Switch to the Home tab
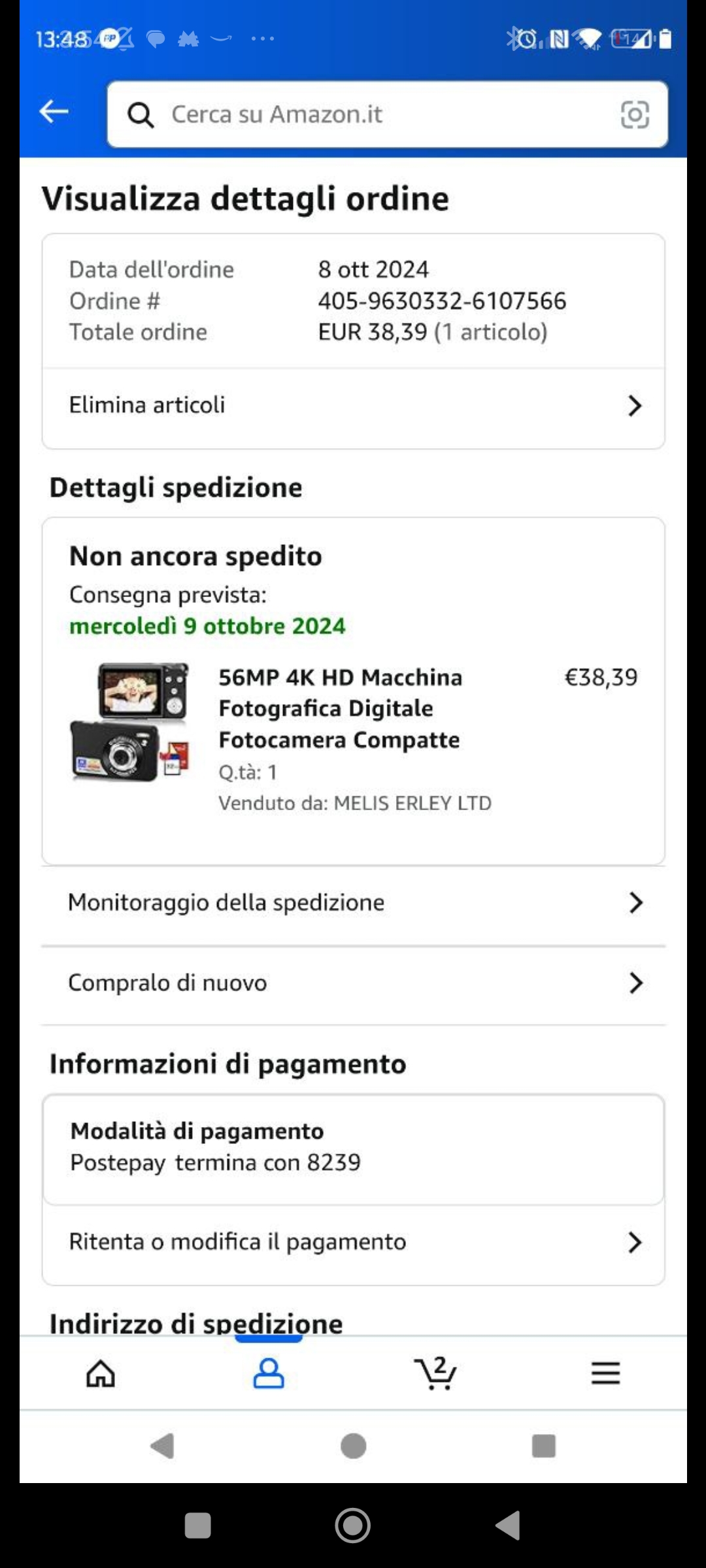This screenshot has width=706, height=1568. coord(101,1373)
